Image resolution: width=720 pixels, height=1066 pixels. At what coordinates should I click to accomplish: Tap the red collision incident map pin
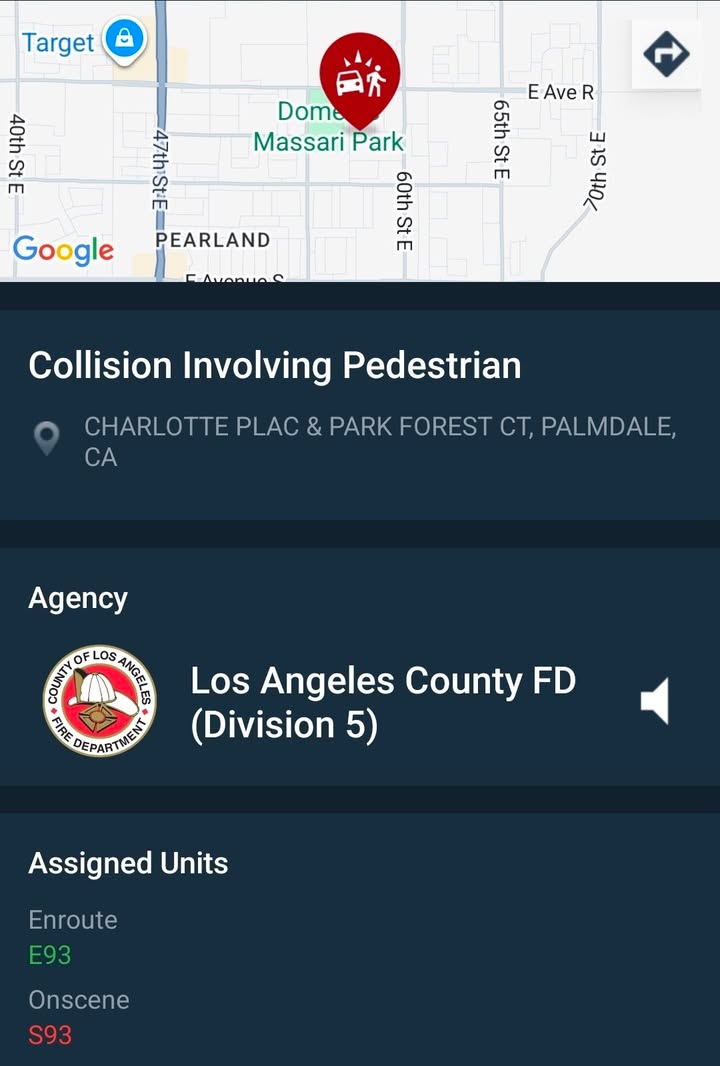(x=360, y=80)
